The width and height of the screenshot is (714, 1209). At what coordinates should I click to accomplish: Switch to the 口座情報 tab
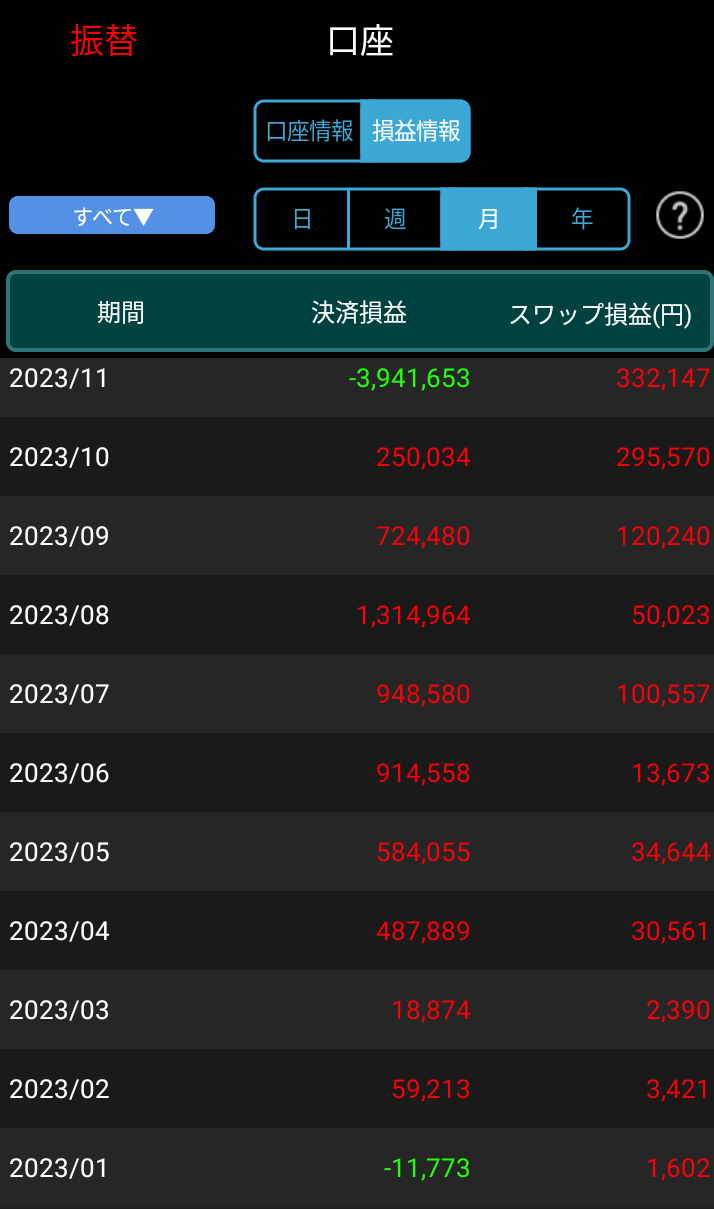(x=309, y=131)
